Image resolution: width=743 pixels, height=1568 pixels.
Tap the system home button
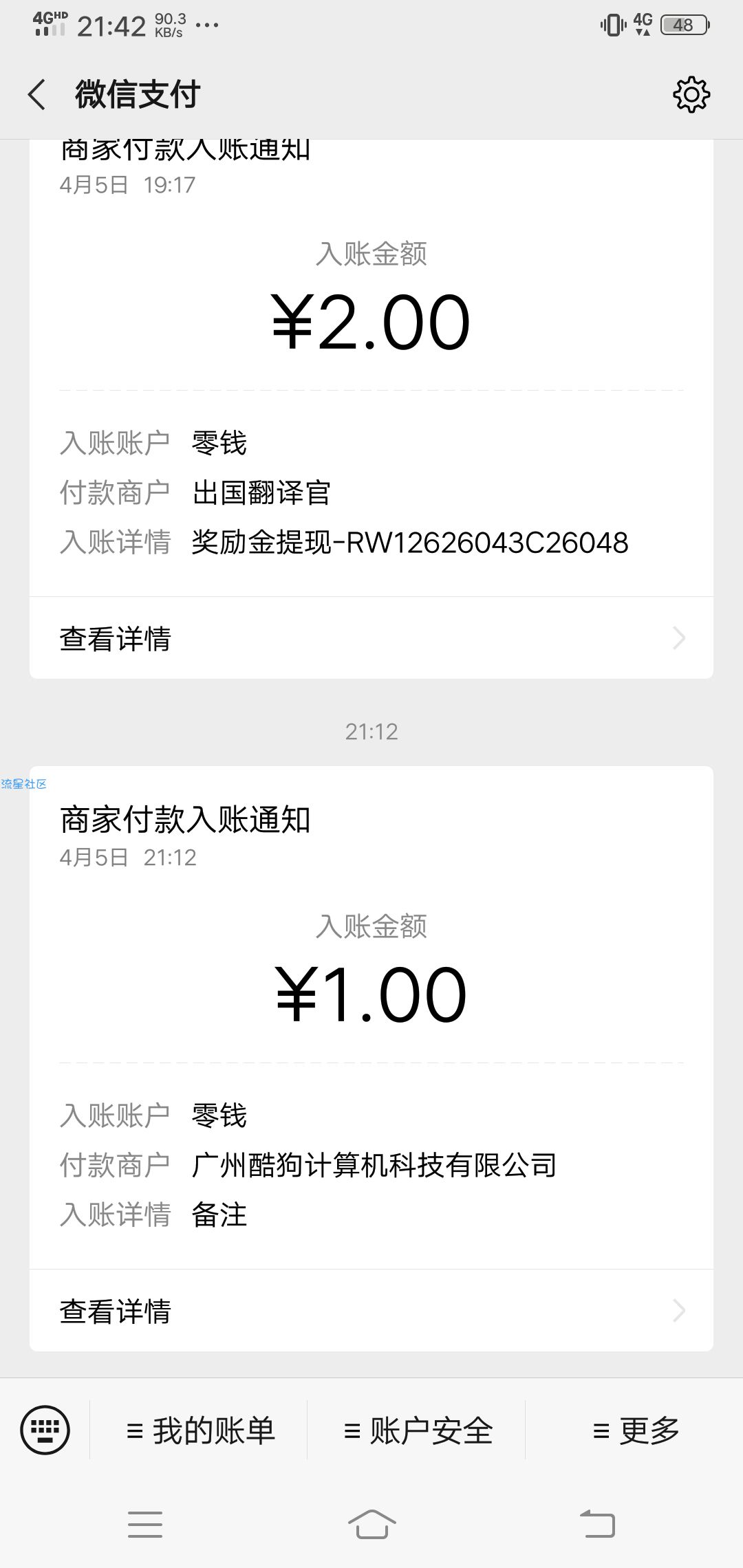coord(371,1523)
